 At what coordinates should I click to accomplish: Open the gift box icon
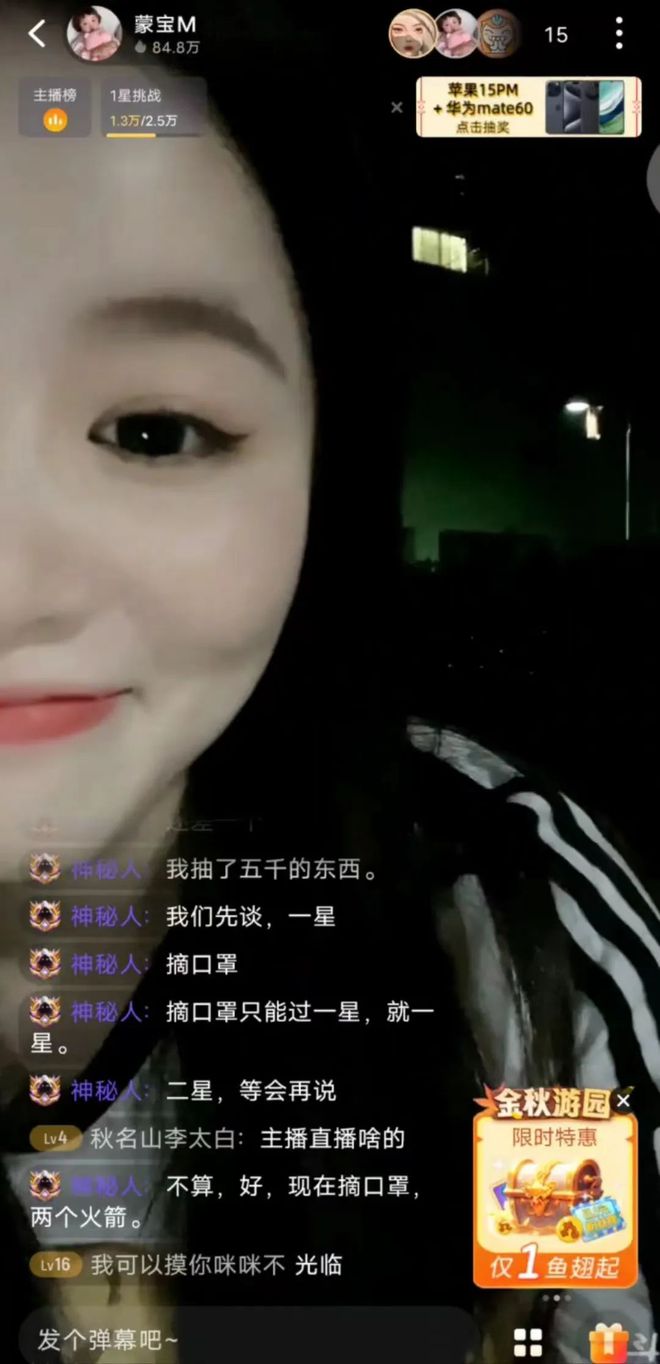[x=607, y=1342]
